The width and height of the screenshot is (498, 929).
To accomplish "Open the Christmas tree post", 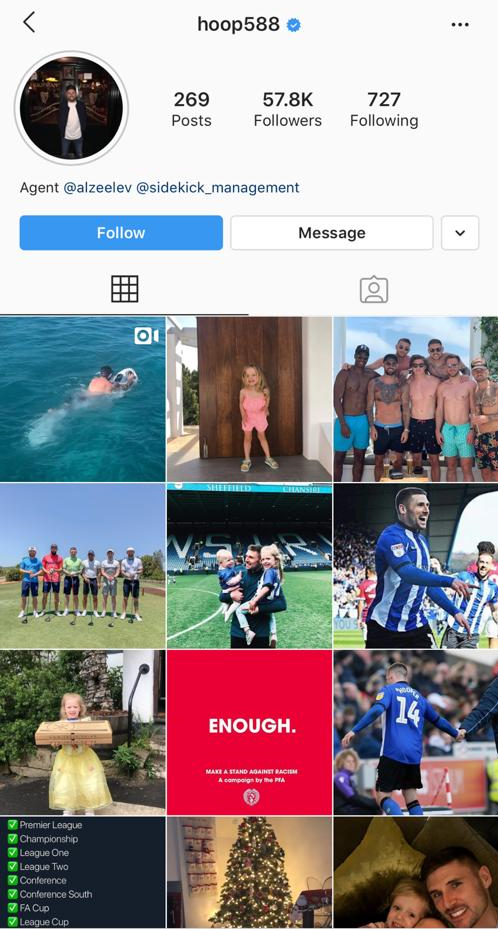I will tap(249, 873).
